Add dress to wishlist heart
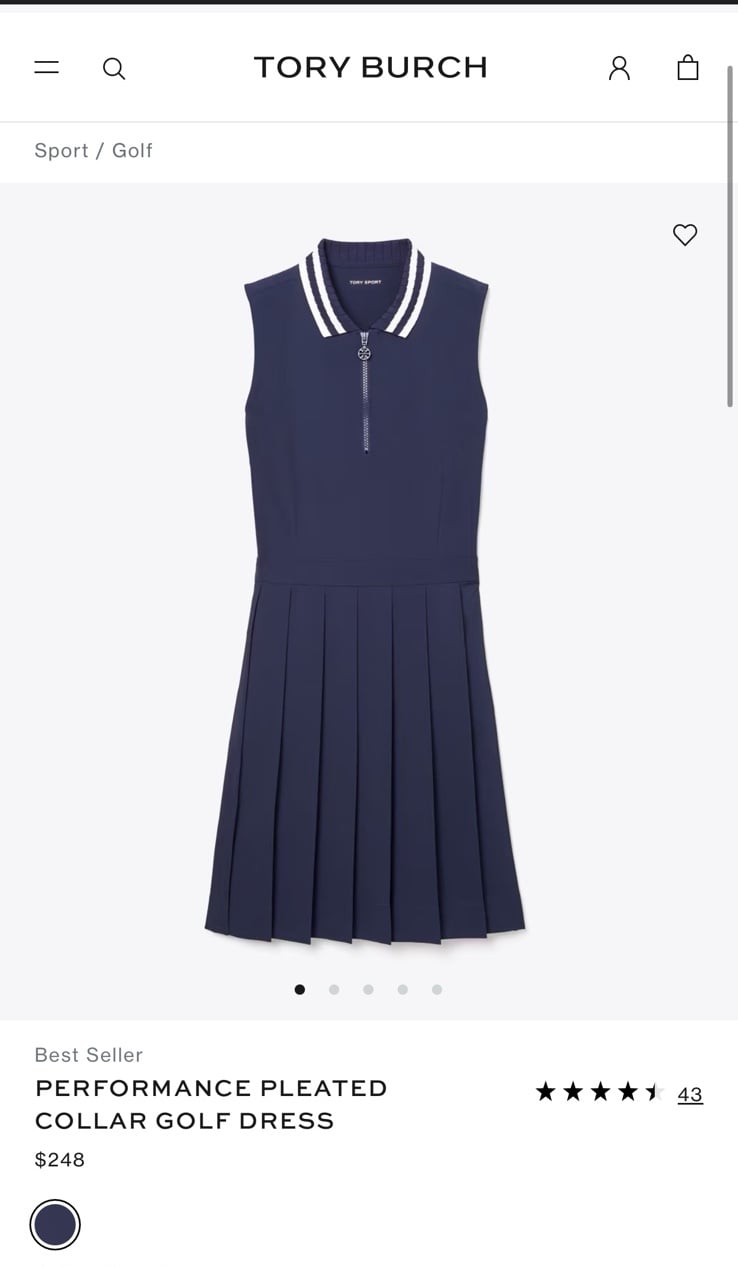The image size is (738, 1267). (x=685, y=235)
